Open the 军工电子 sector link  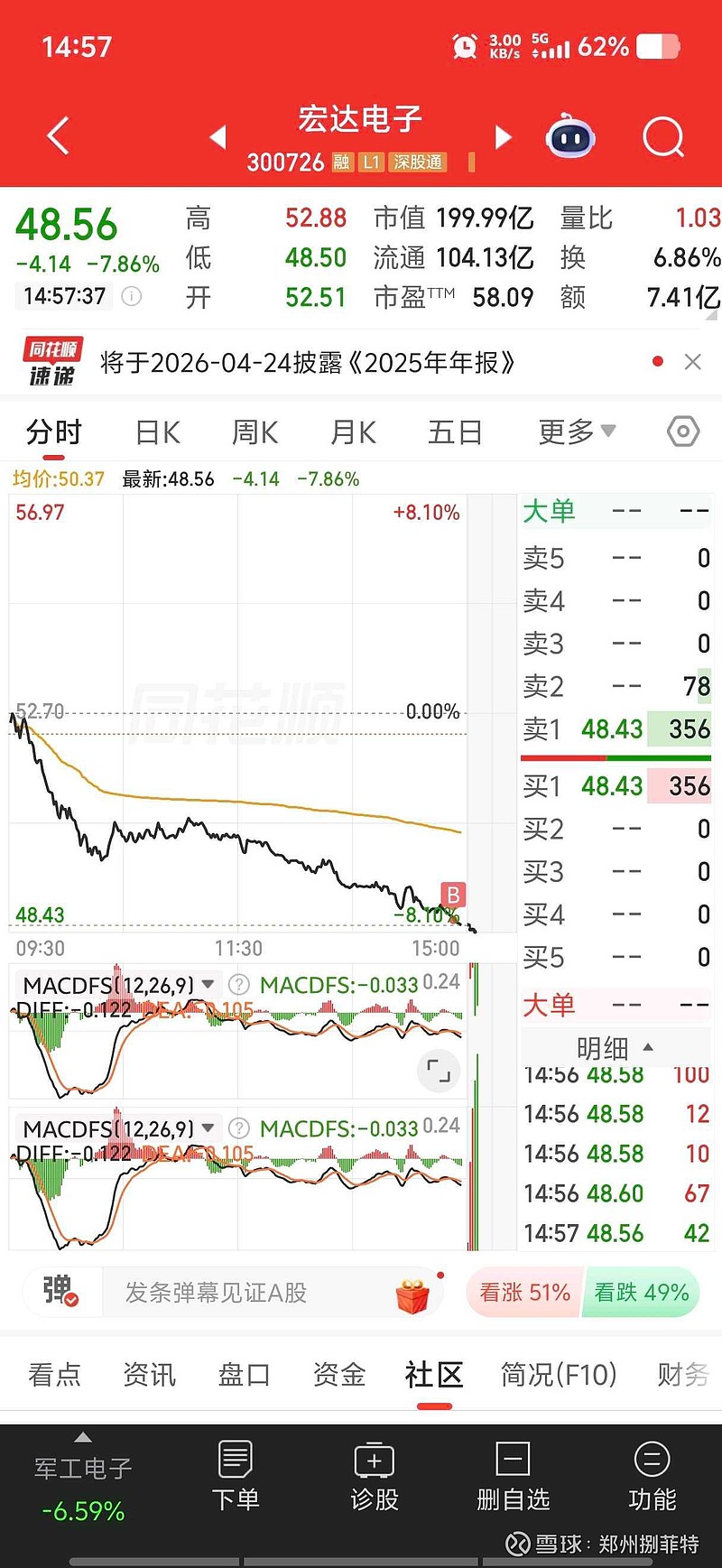coord(79,1468)
